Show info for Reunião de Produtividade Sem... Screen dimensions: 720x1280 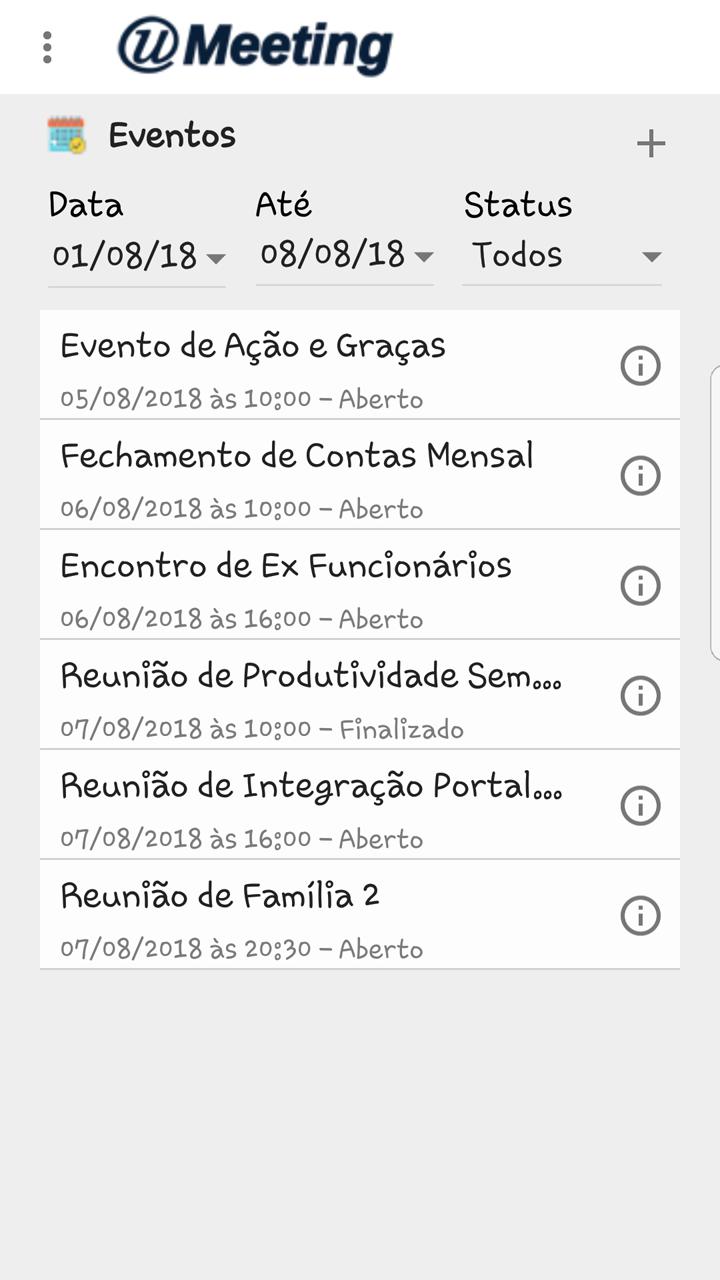[640, 695]
